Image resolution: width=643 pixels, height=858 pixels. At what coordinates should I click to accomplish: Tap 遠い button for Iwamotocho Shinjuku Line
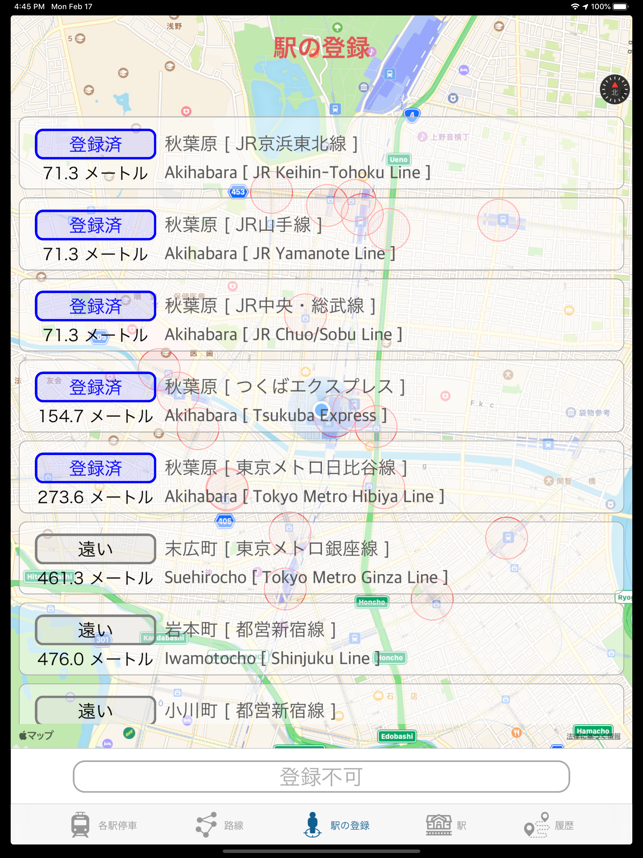[96, 630]
